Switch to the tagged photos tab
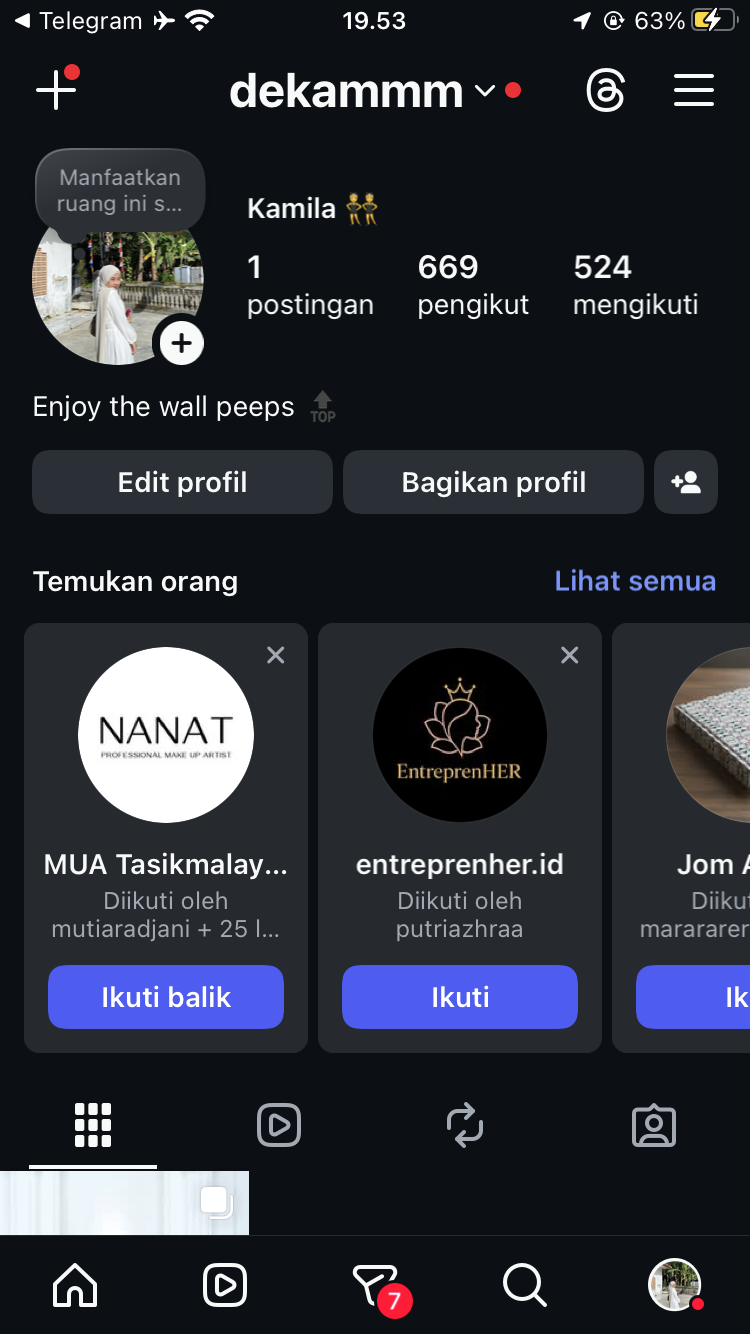Screen dimensions: 750x1334 coord(654,1126)
